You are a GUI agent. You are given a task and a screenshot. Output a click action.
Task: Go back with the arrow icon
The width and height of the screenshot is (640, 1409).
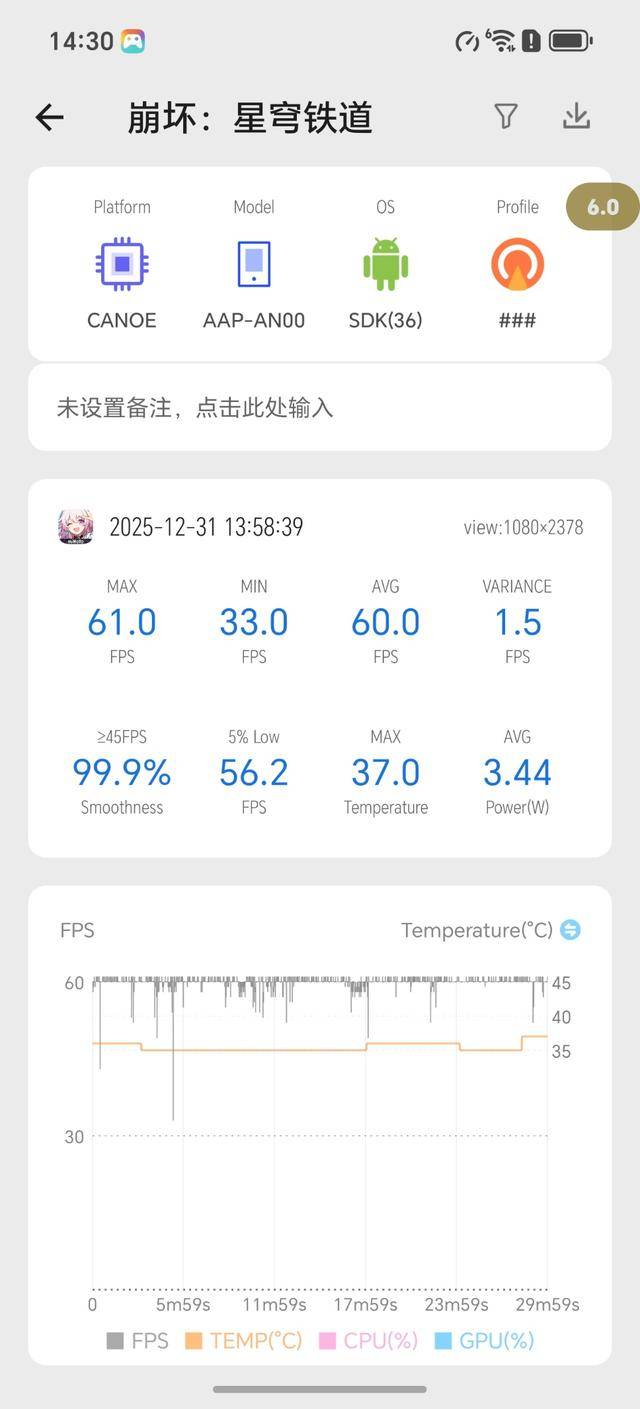coord(50,118)
